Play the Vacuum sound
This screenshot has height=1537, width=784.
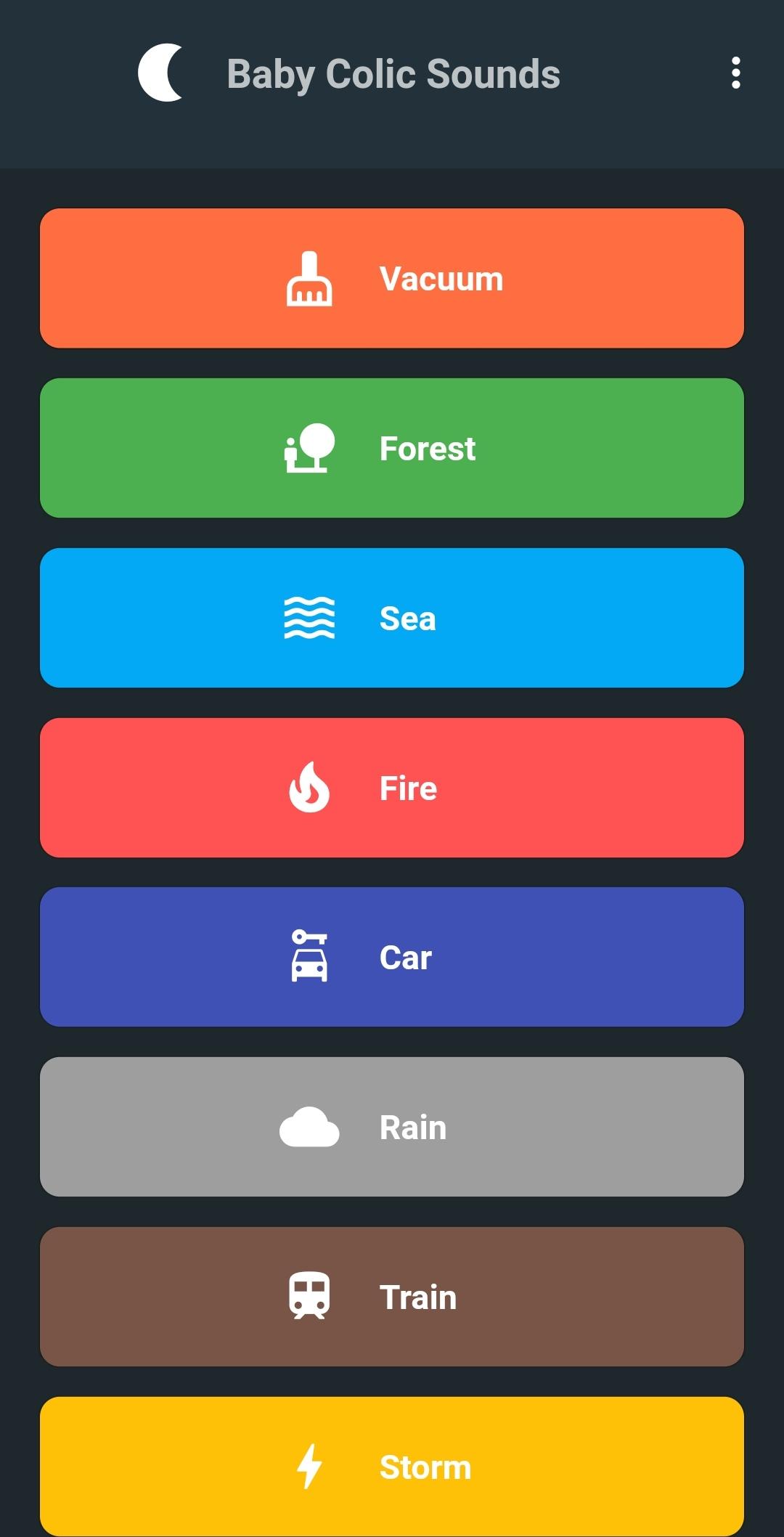[392, 279]
